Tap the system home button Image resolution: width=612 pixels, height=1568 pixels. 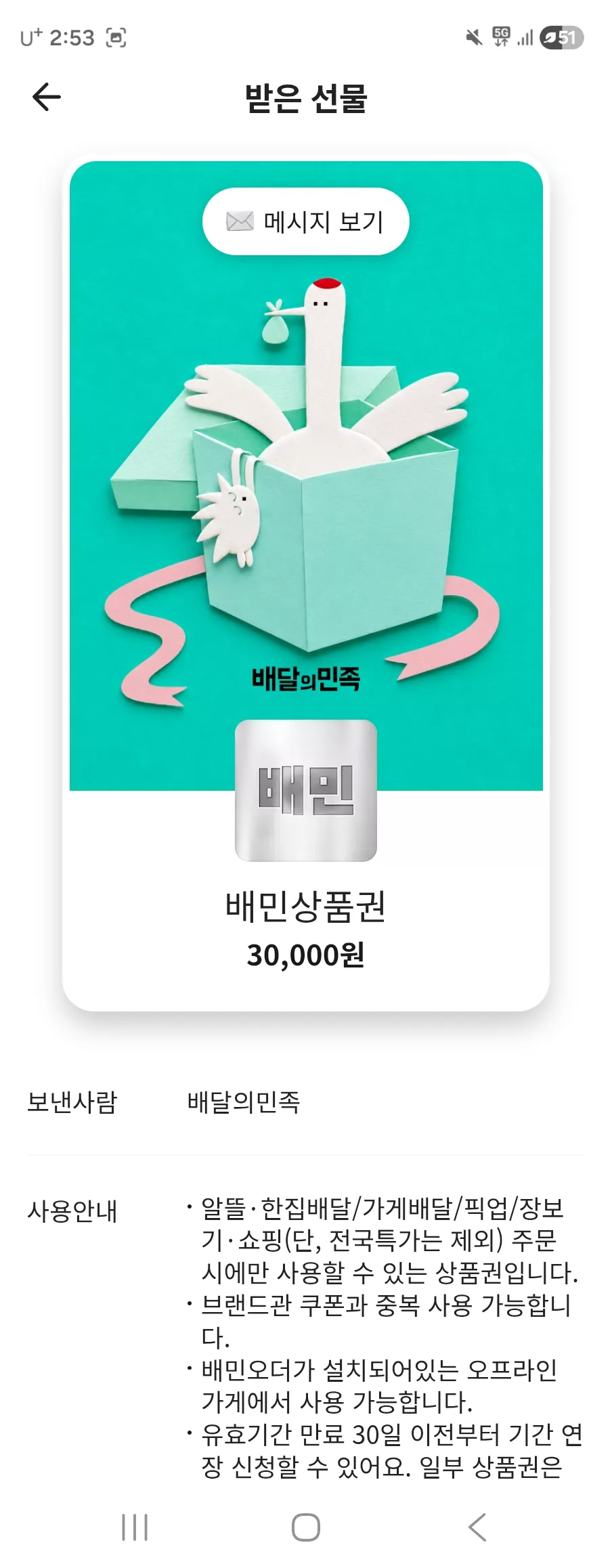(x=306, y=1527)
